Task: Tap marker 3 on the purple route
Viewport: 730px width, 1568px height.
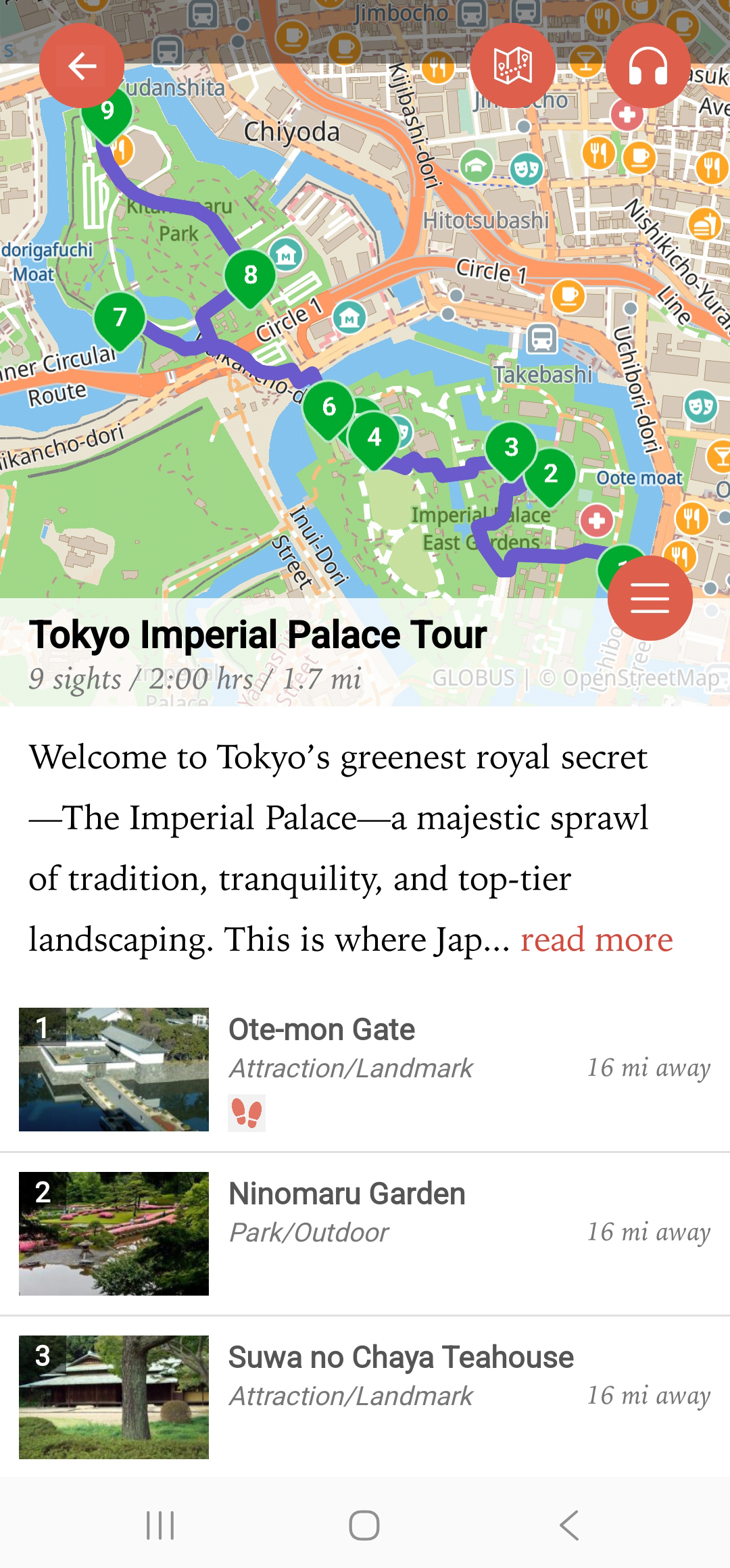Action: click(x=512, y=447)
